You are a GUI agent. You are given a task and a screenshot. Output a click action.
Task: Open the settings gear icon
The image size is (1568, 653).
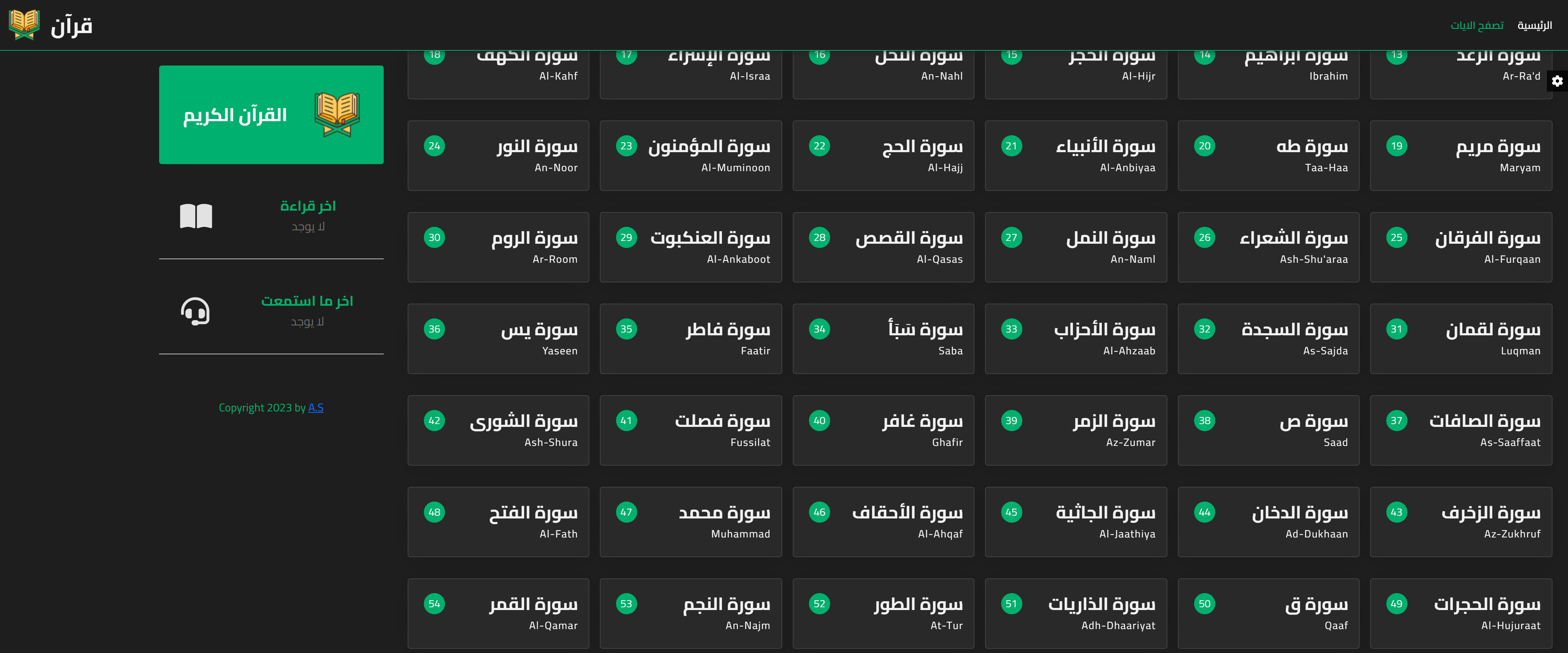tap(1556, 81)
